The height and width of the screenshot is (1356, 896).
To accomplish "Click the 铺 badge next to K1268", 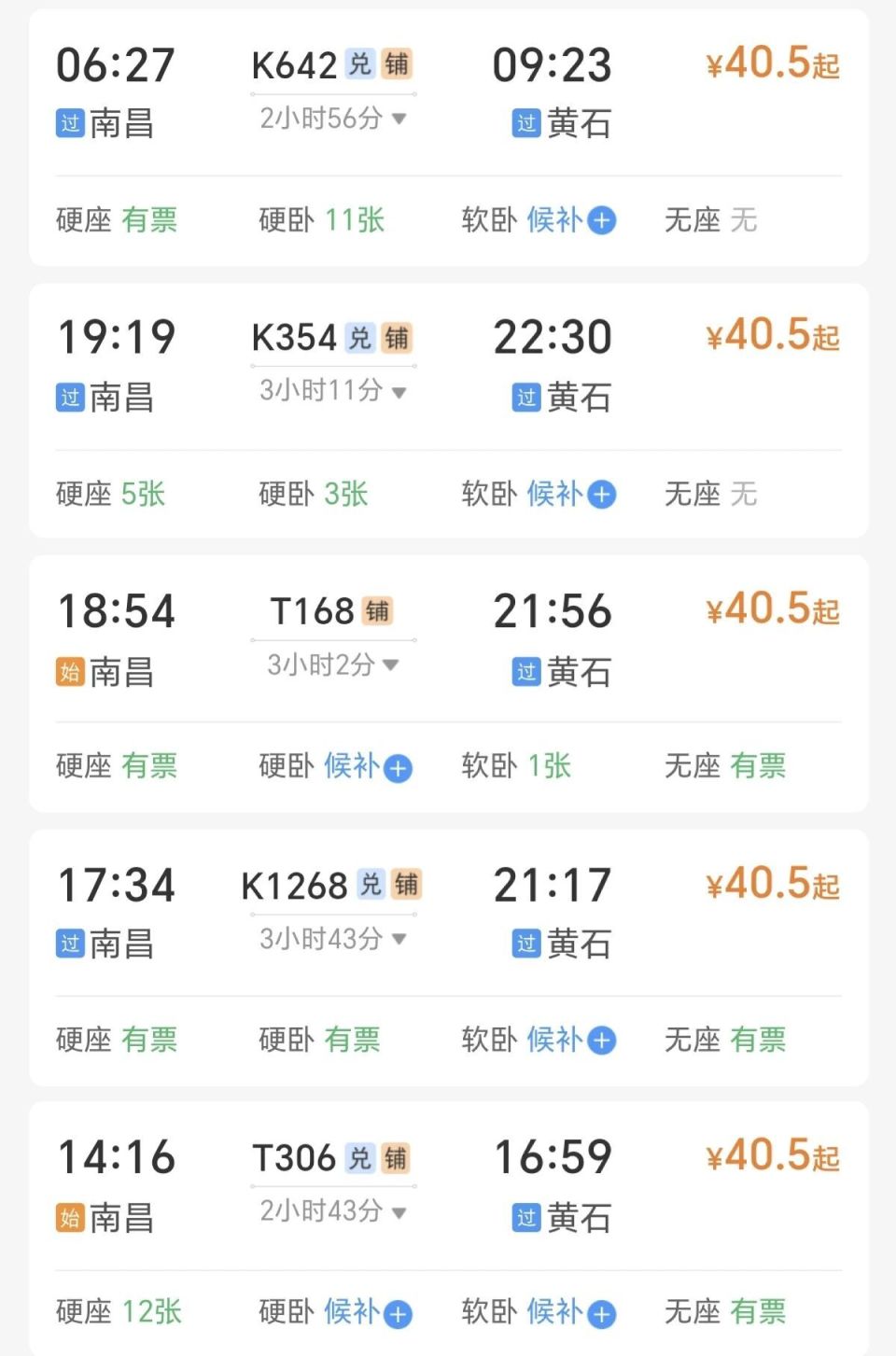I will (x=406, y=884).
